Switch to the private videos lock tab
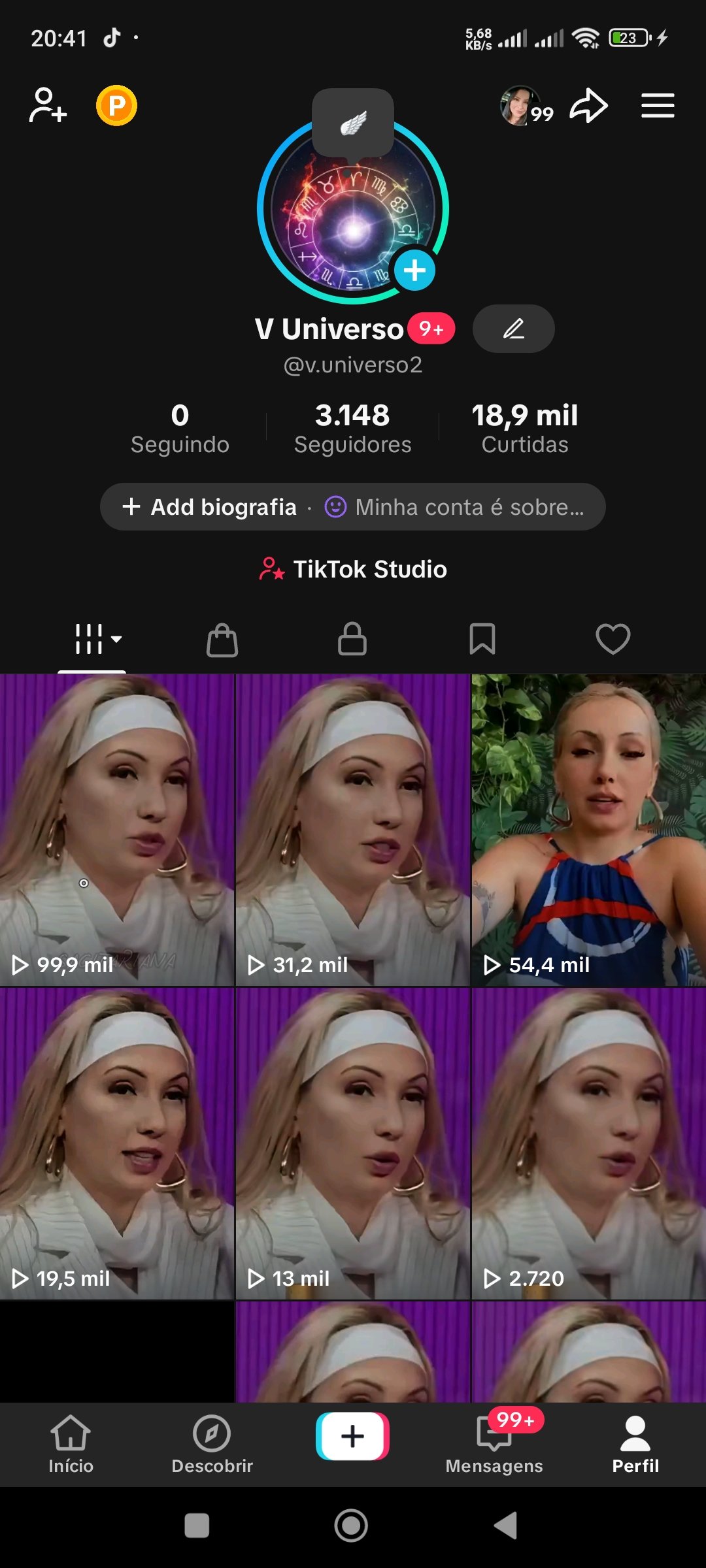 click(352, 640)
